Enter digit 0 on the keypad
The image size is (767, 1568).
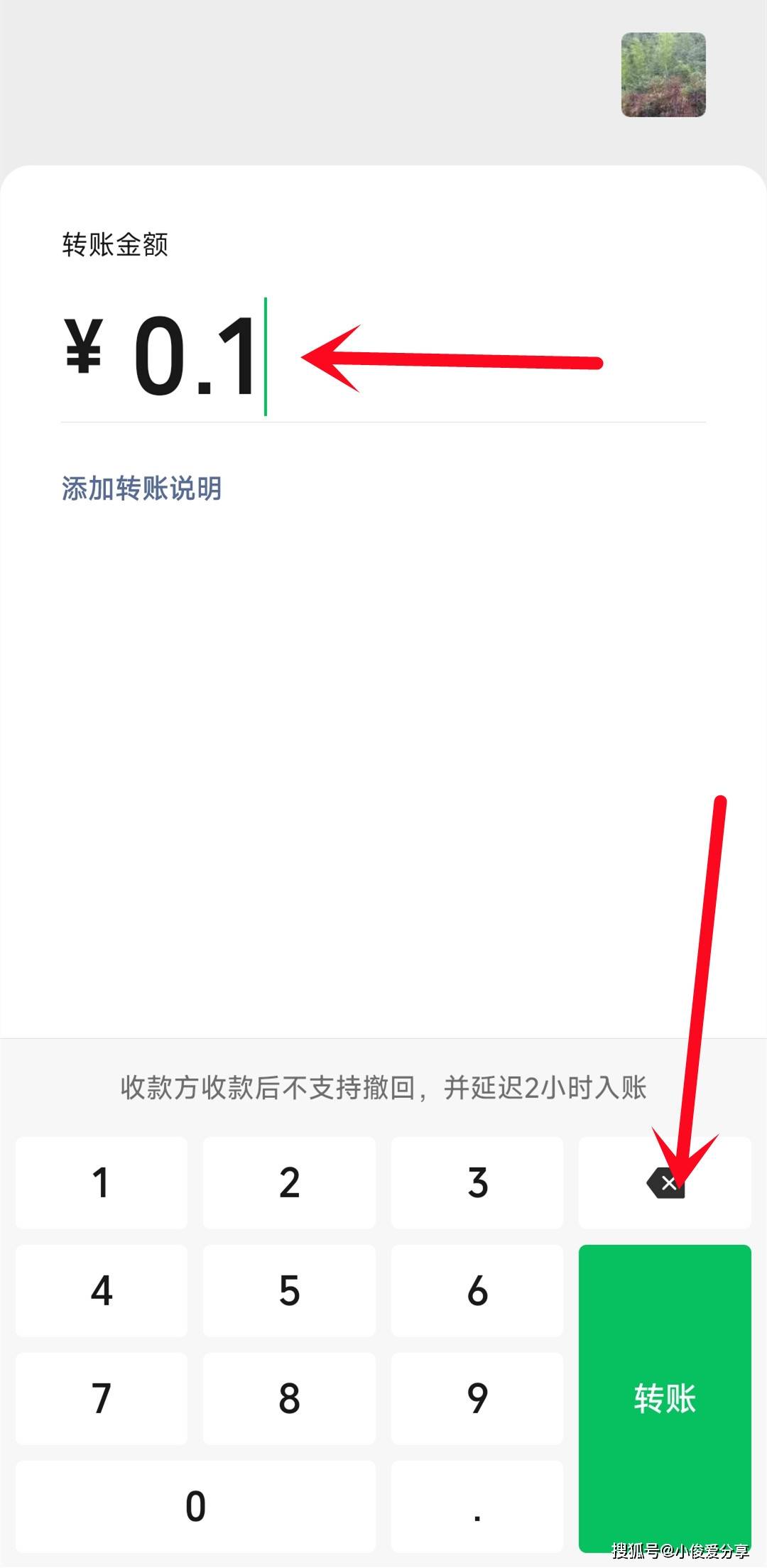click(195, 1506)
